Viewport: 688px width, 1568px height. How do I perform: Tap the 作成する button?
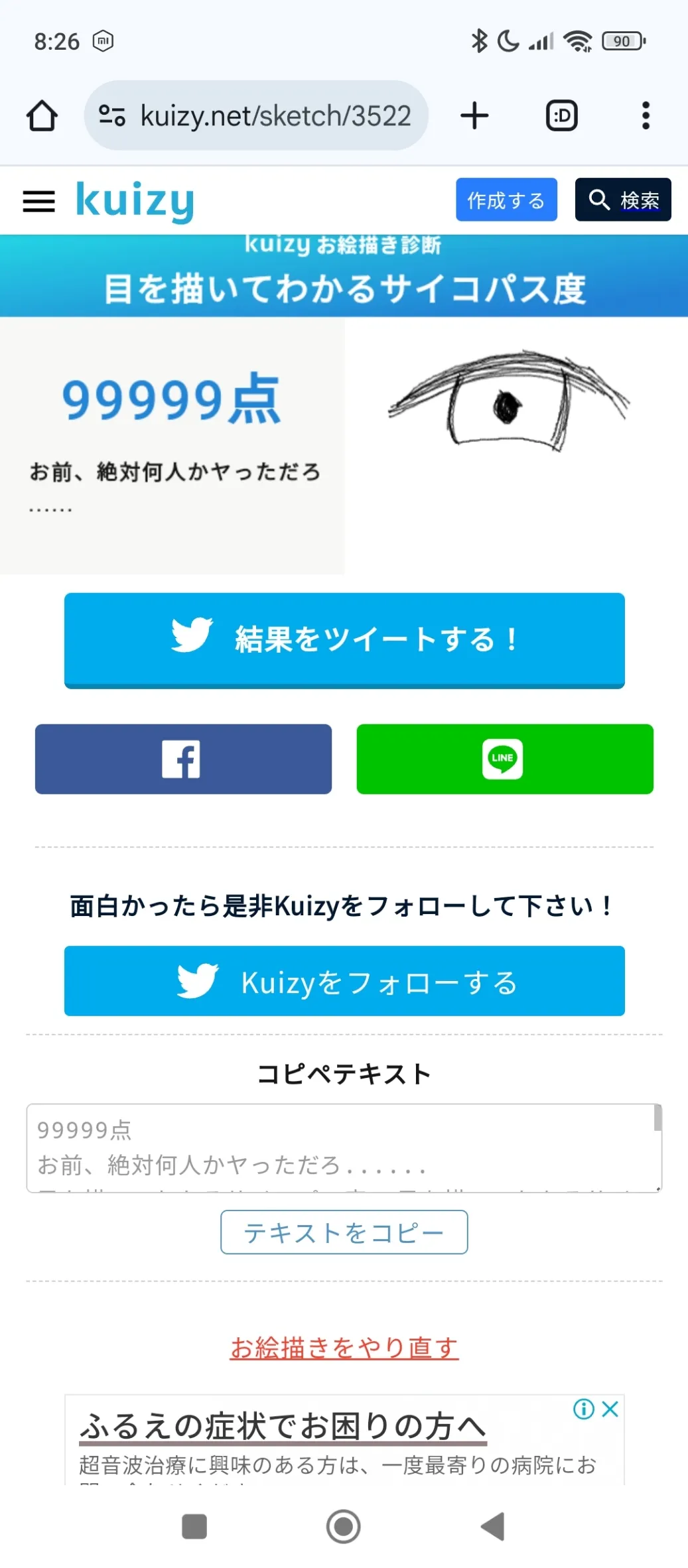point(506,200)
